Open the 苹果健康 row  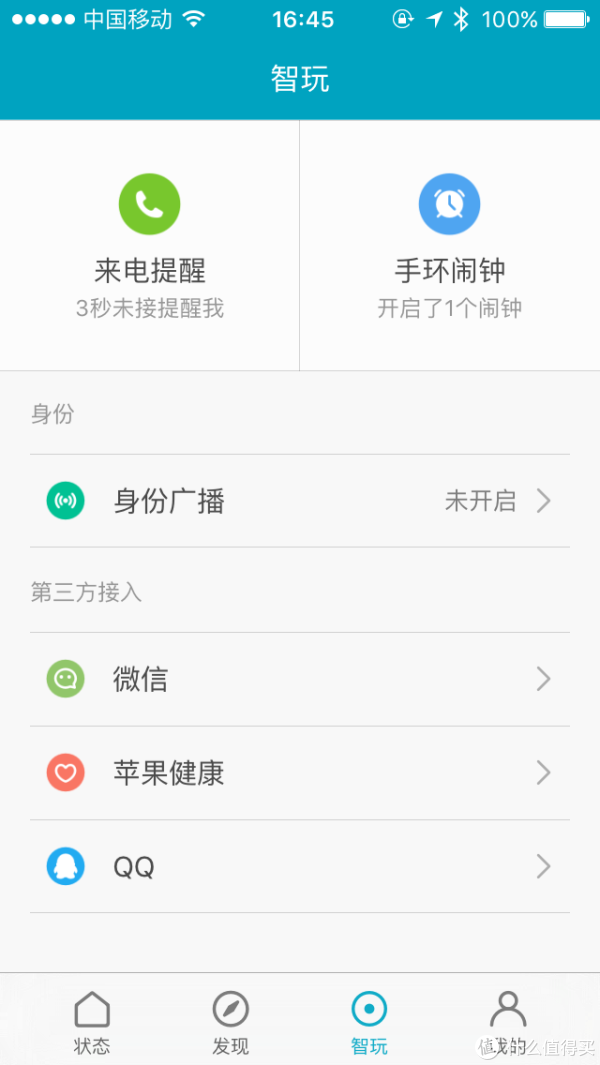300,773
